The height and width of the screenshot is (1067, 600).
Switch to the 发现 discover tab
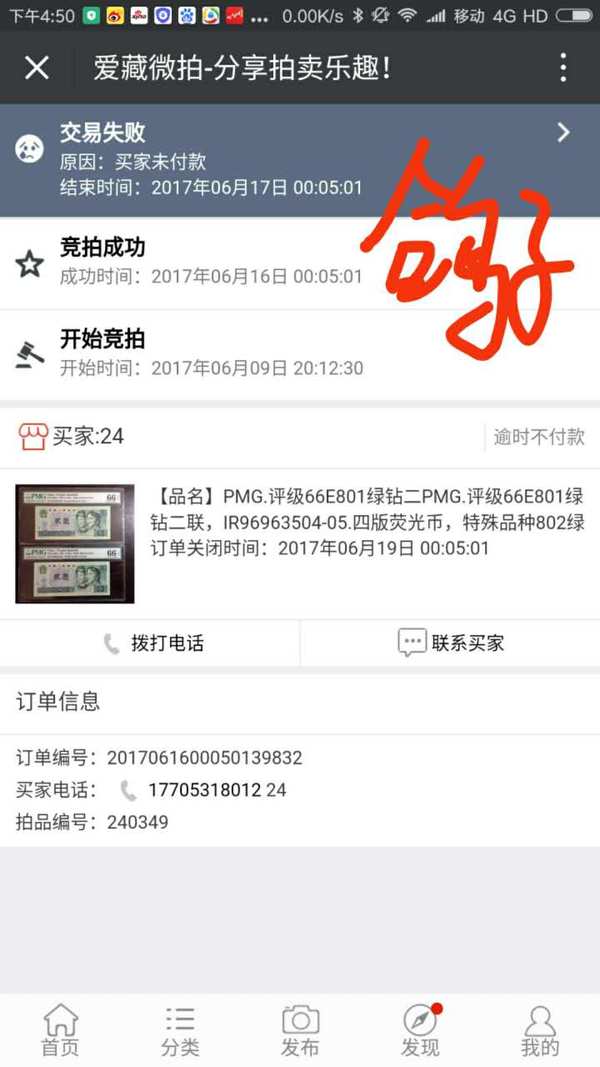420,1031
